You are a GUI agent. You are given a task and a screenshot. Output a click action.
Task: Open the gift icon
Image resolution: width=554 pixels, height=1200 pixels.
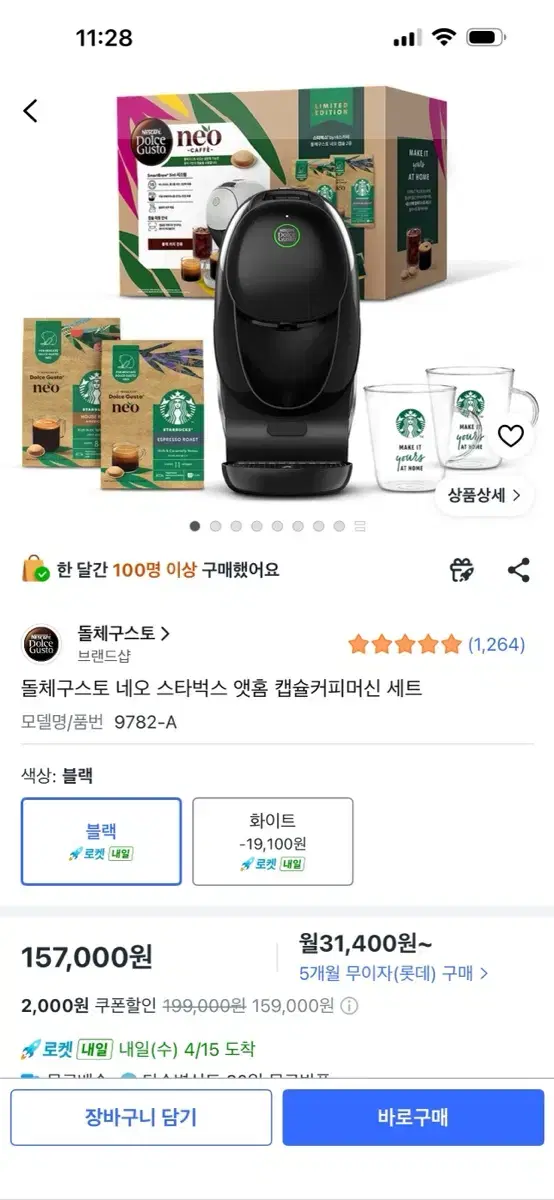pyautogui.click(x=462, y=570)
